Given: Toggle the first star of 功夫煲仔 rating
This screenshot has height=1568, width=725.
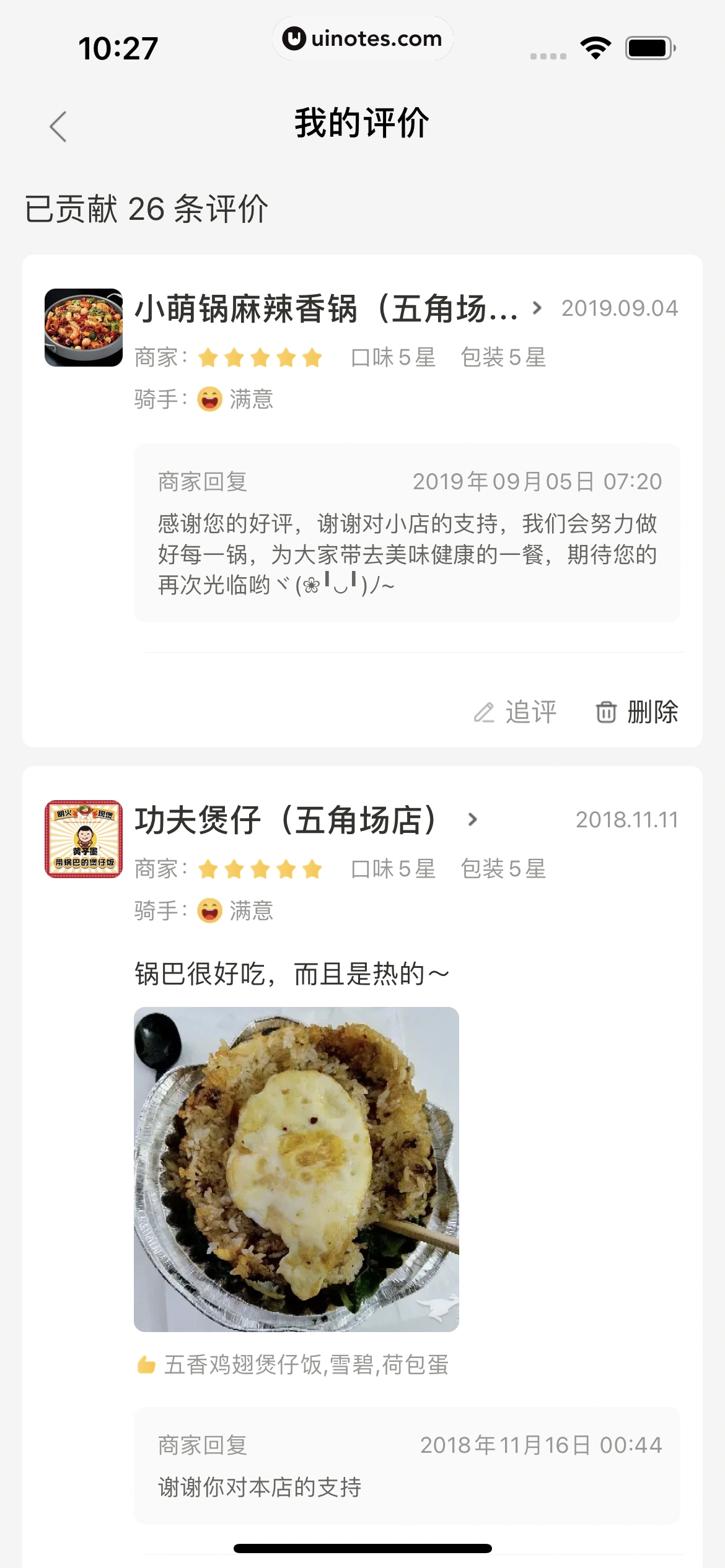Looking at the screenshot, I should point(207,869).
